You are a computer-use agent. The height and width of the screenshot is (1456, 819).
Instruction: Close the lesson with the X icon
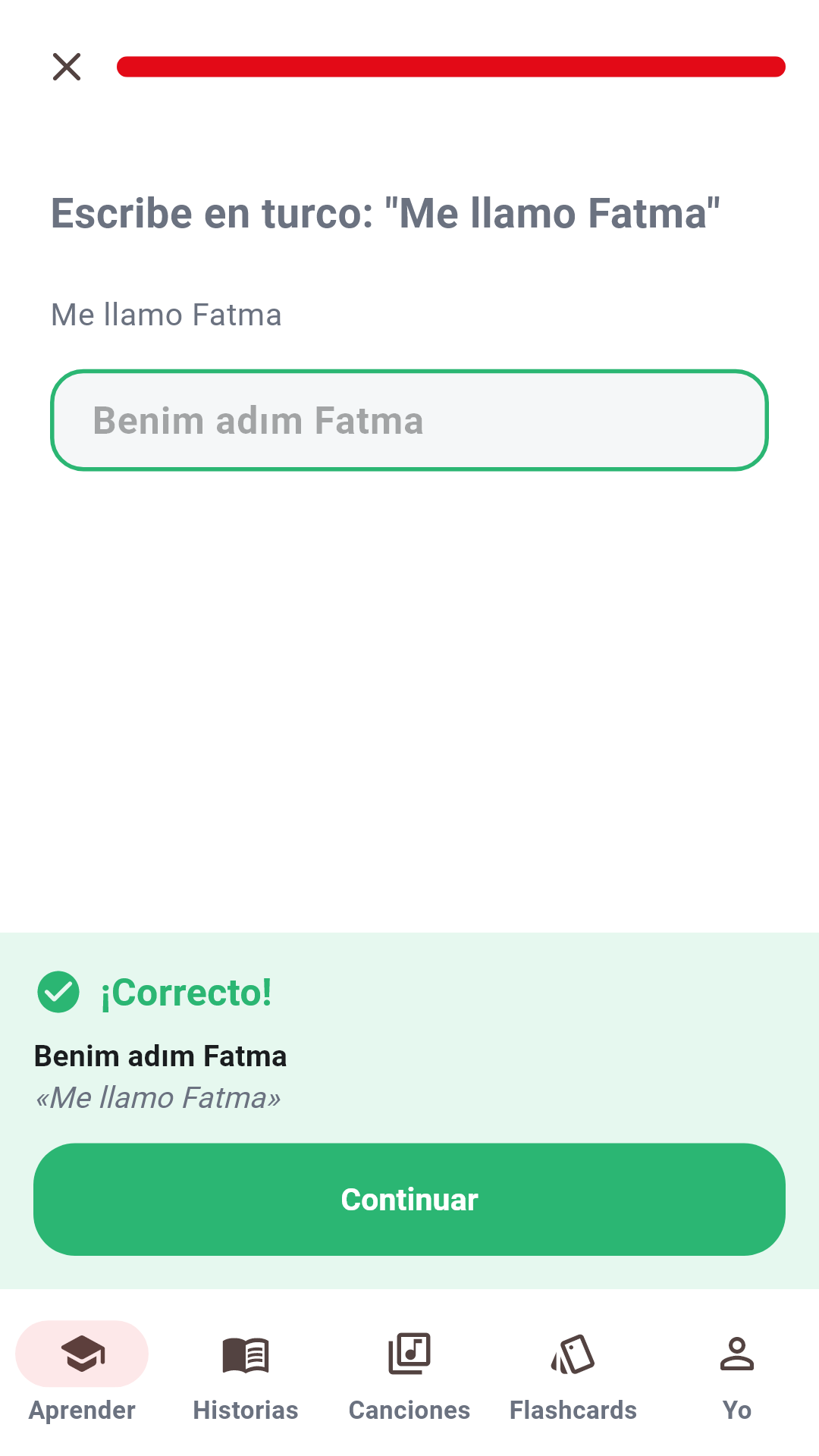(x=67, y=67)
